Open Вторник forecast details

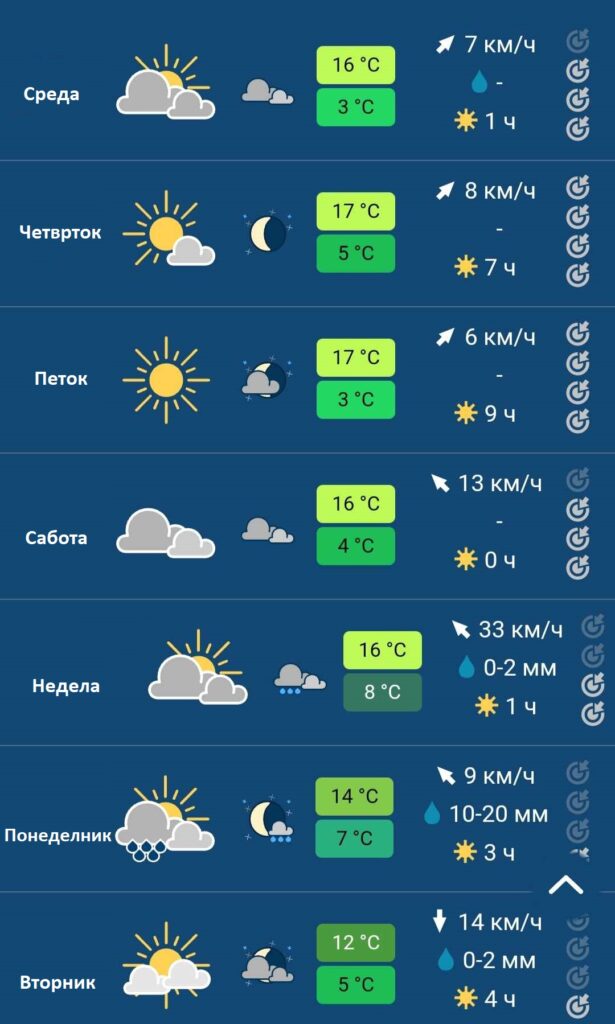(57, 982)
